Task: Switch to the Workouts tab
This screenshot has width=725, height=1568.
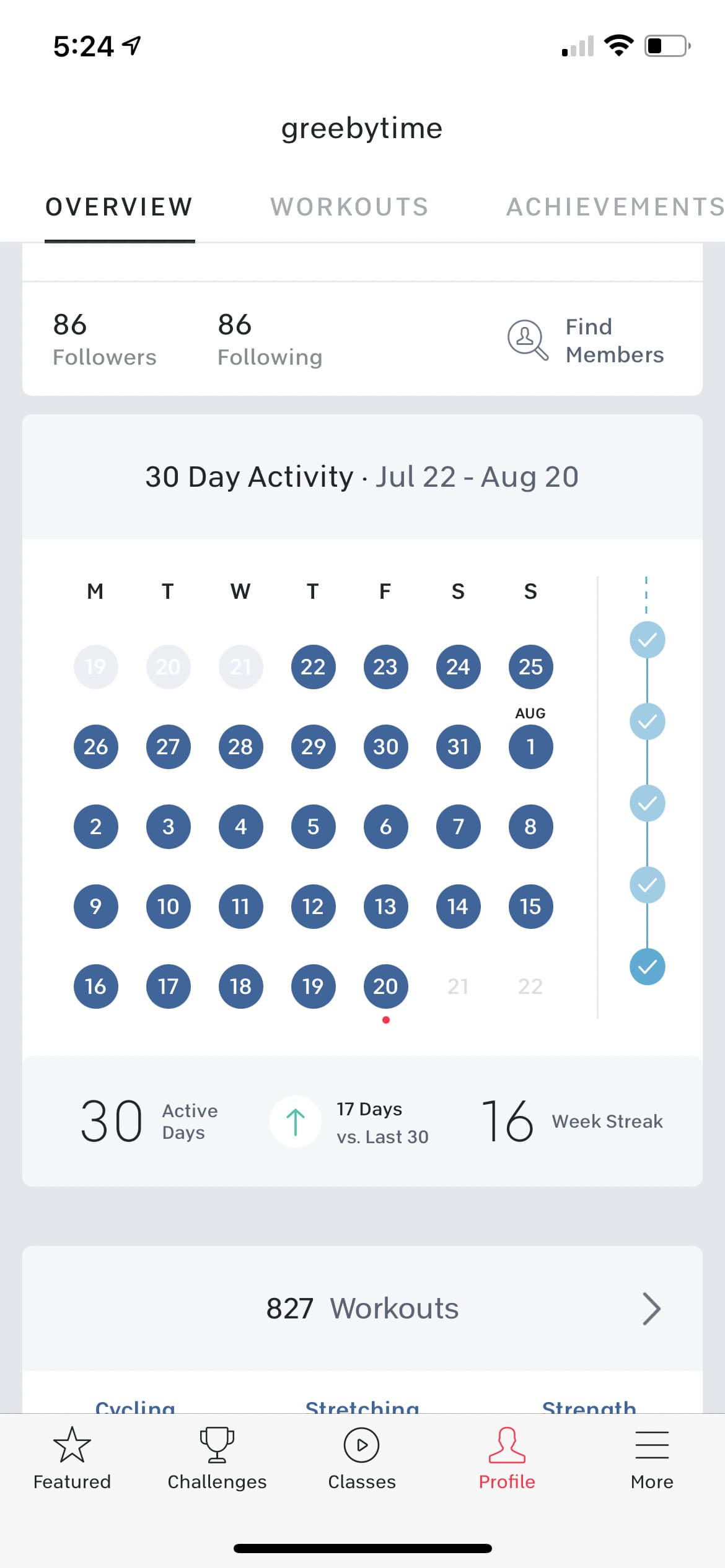Action: click(349, 207)
